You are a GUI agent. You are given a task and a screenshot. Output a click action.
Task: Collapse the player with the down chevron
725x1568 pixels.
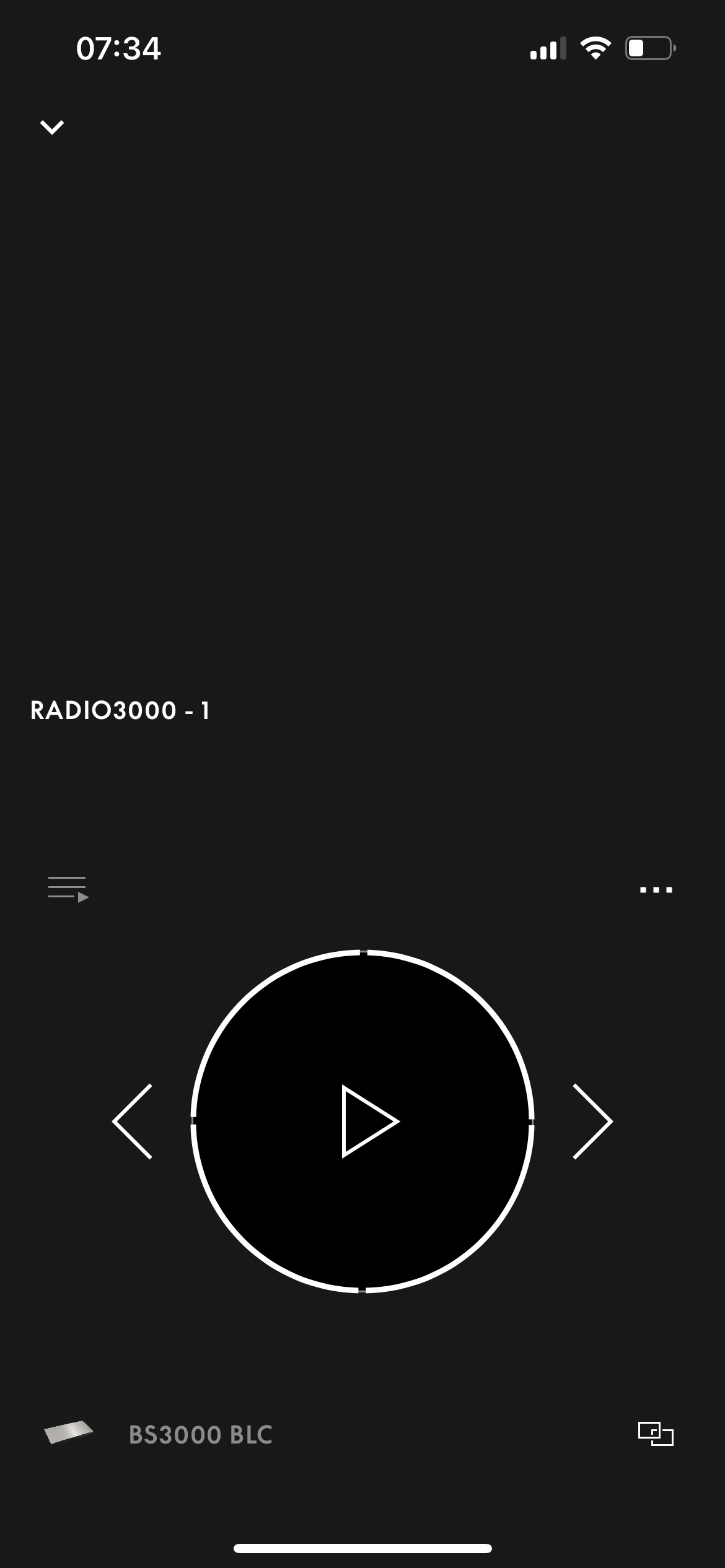point(52,127)
